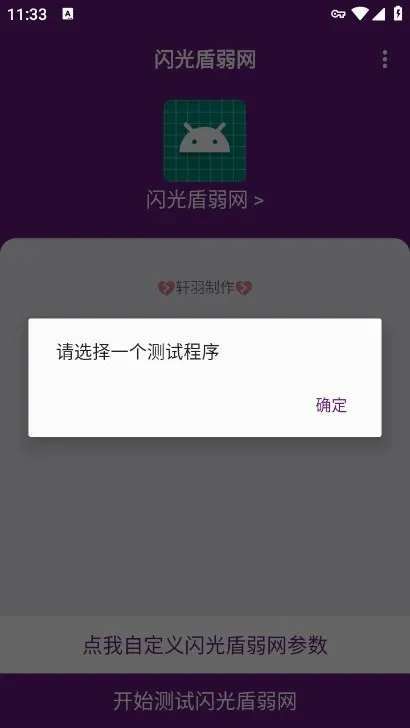Start test via 开始测试闪光盾弱网
This screenshot has width=410, height=728.
tap(205, 701)
